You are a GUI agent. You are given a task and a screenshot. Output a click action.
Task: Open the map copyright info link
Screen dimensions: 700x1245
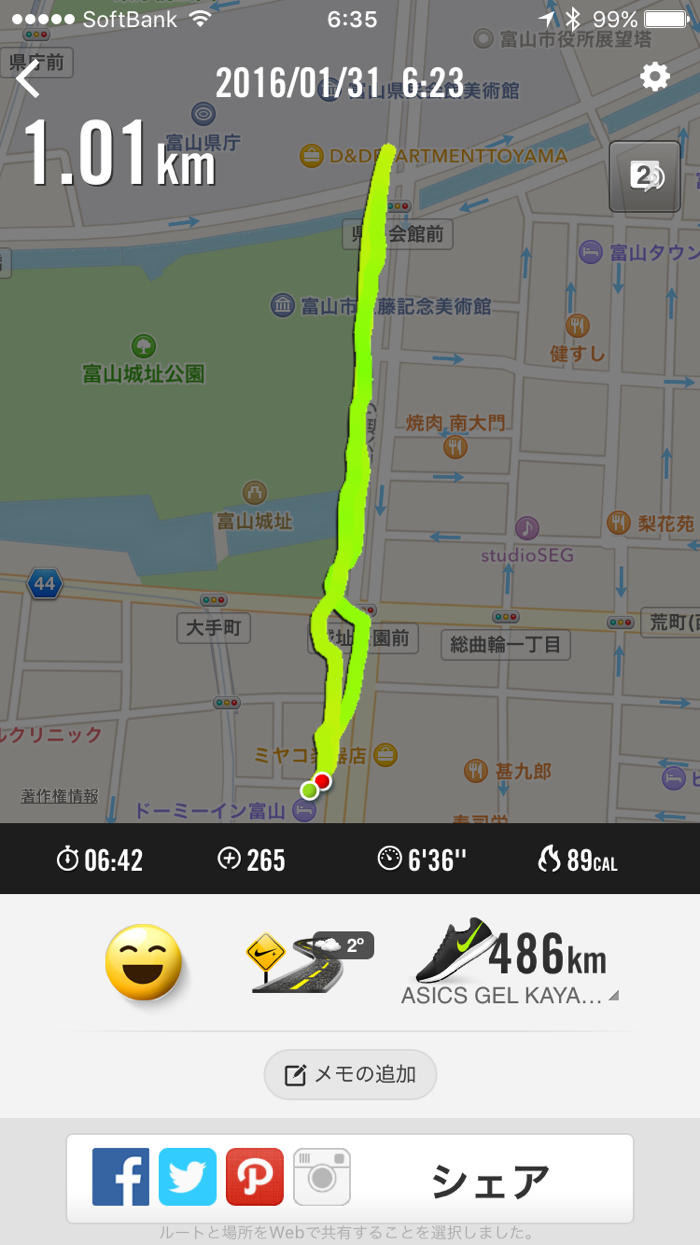pyautogui.click(x=60, y=796)
